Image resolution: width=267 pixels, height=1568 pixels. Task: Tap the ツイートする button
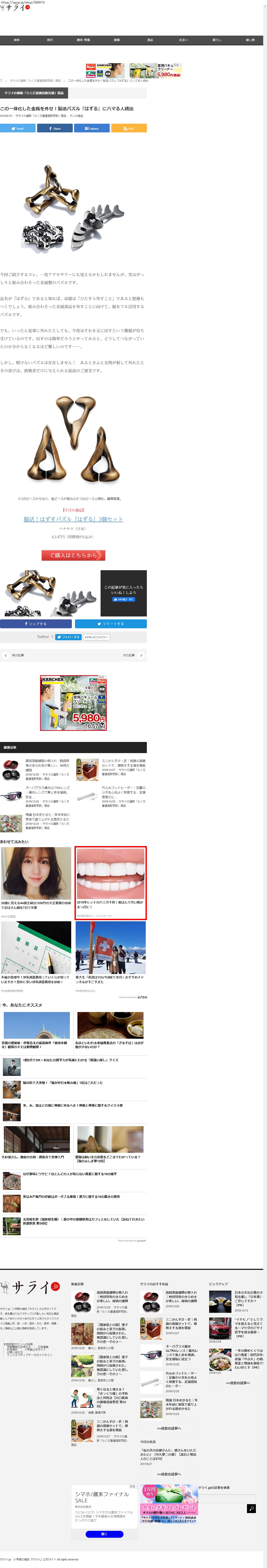tap(111, 623)
